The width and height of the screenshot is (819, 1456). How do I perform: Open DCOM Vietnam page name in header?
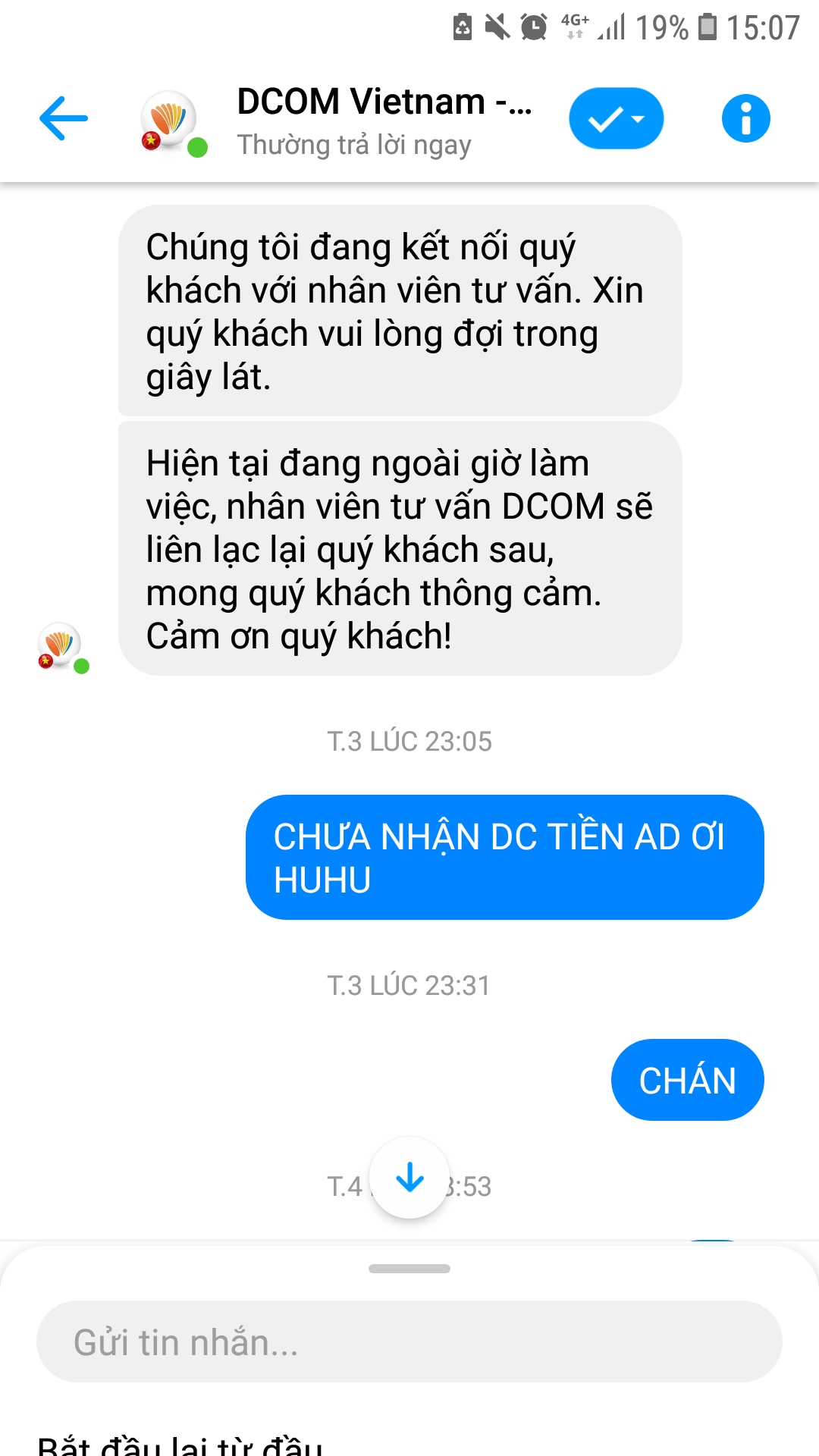384,102
